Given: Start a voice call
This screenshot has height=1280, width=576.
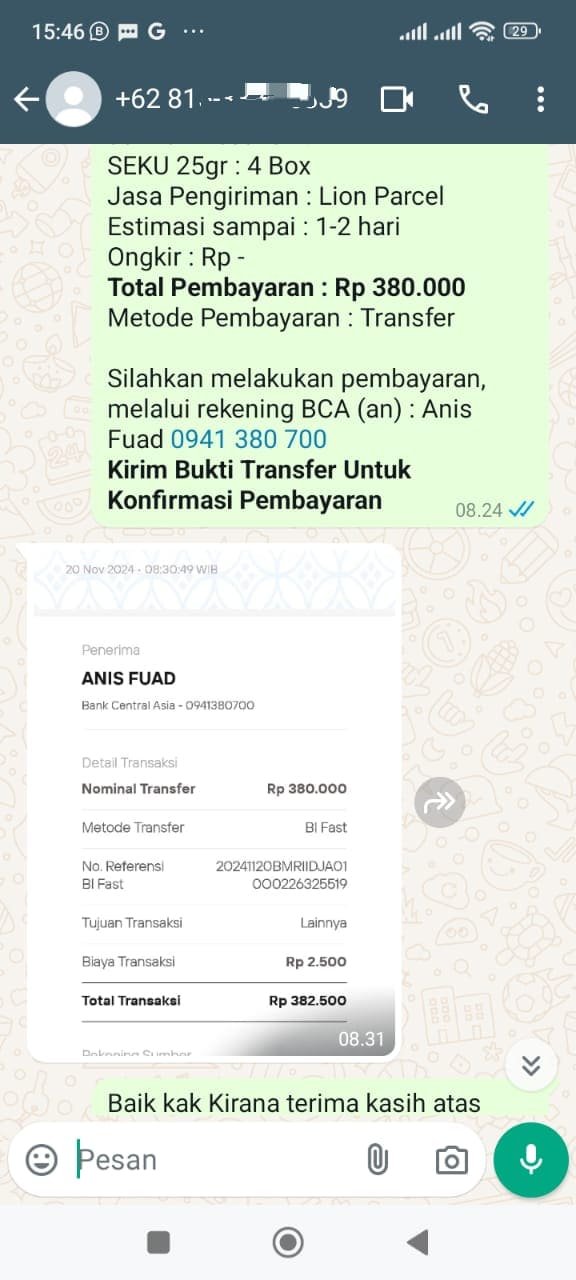Looking at the screenshot, I should pyautogui.click(x=472, y=99).
